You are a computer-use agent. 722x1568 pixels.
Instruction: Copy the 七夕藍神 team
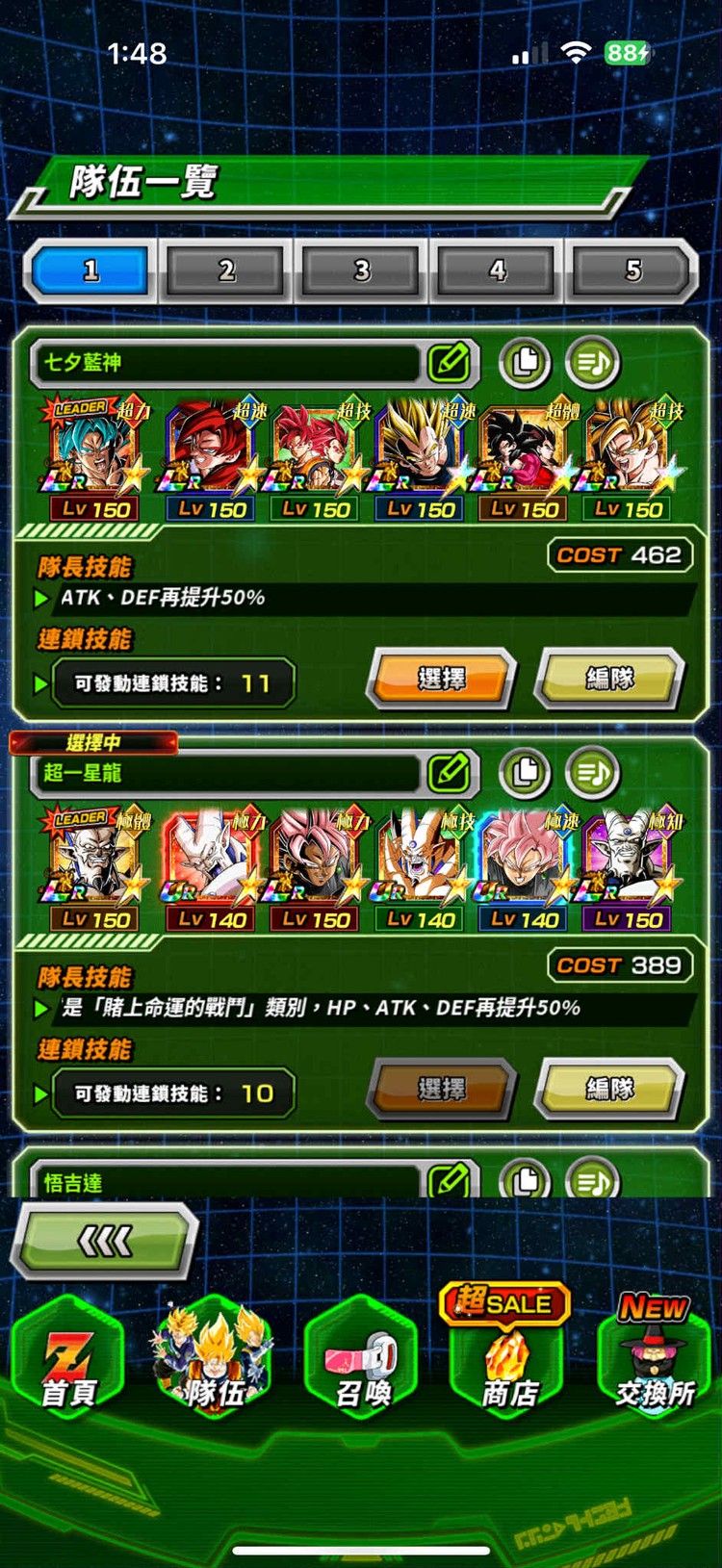point(525,363)
